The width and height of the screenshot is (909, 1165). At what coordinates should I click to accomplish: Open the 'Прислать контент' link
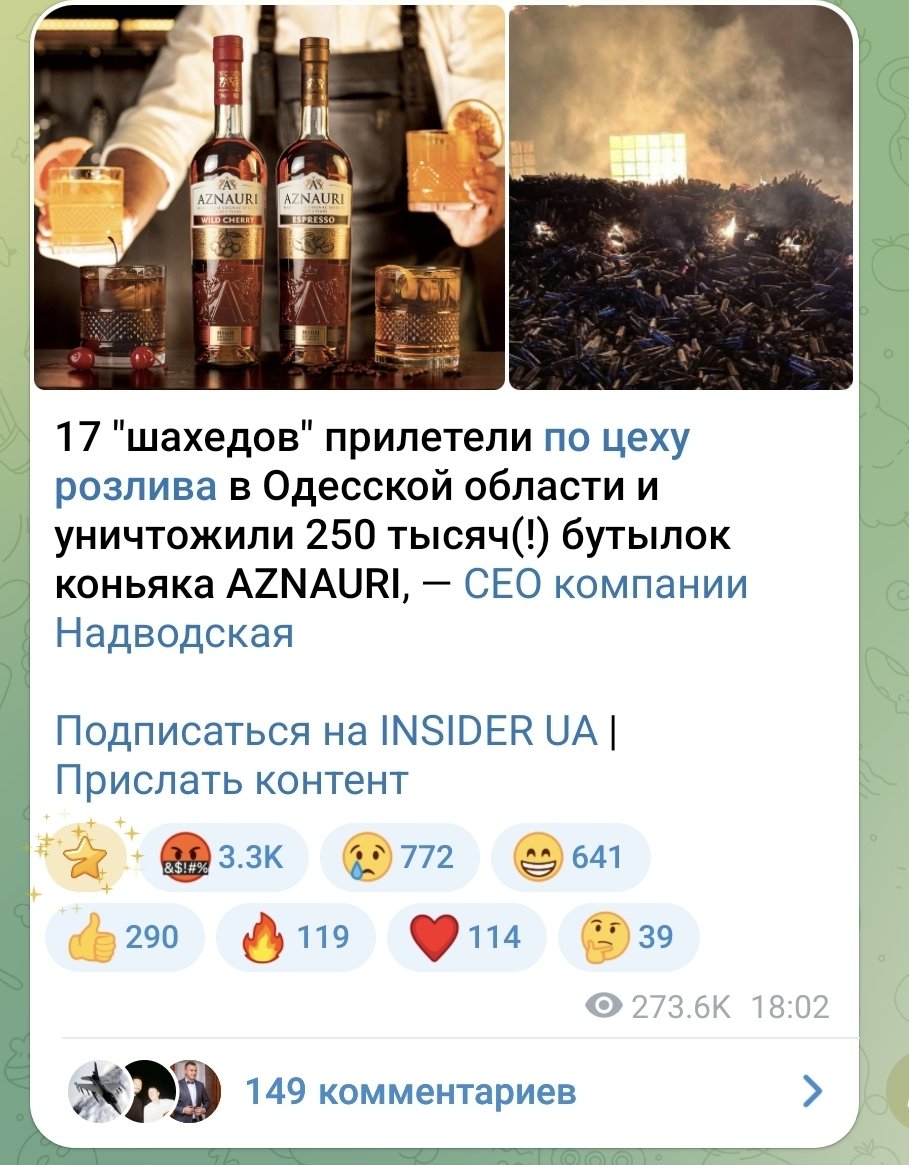[231, 779]
